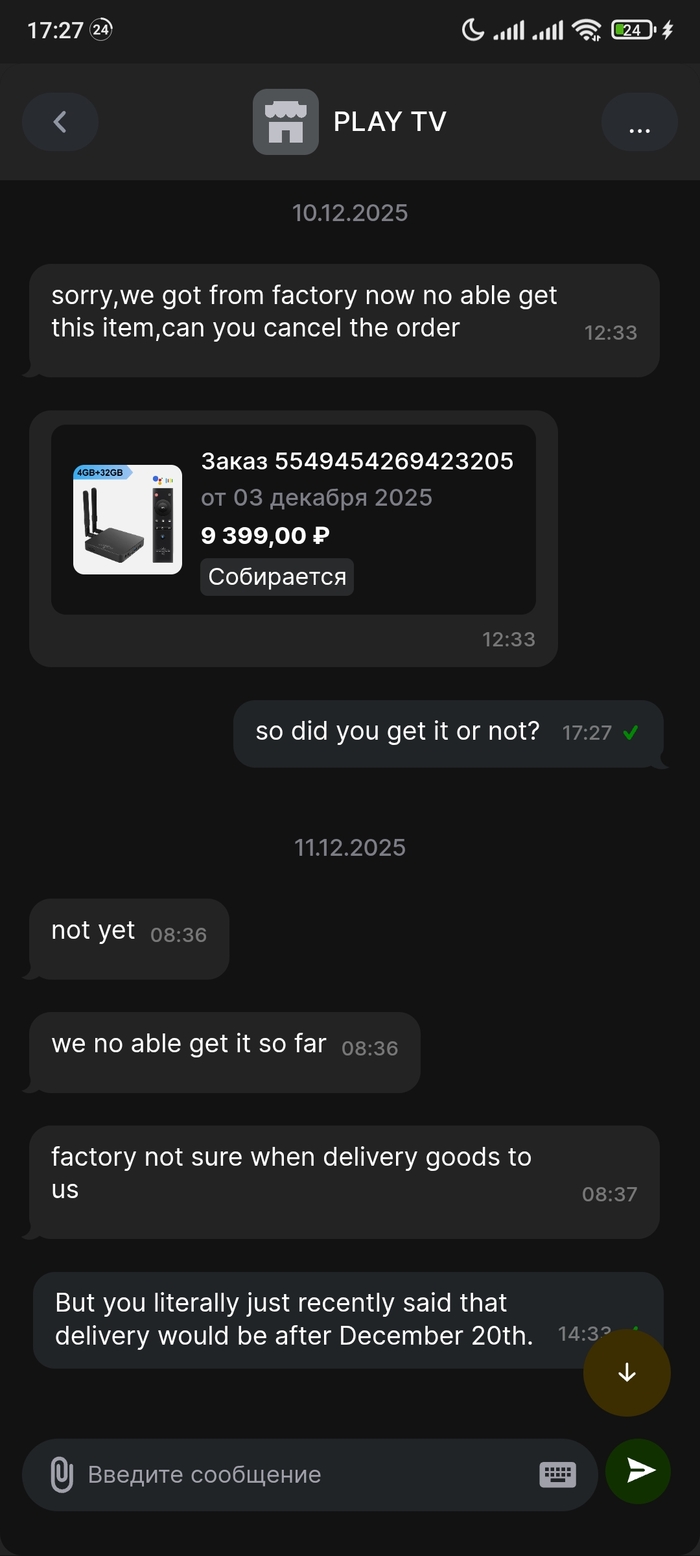Open the three-dot overflow menu
Image resolution: width=700 pixels, height=1556 pixels.
click(639, 122)
